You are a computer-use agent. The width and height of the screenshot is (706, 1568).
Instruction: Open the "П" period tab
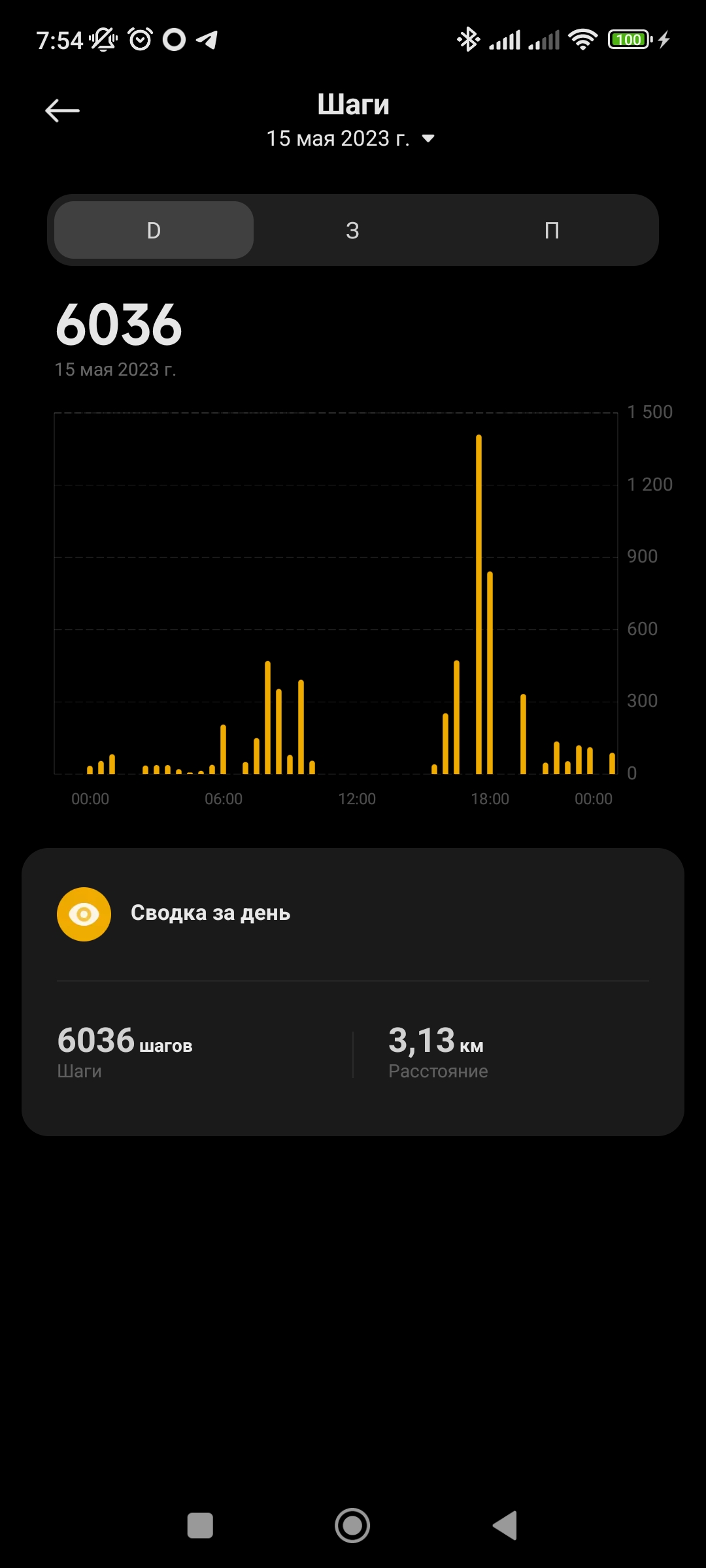pyautogui.click(x=552, y=230)
